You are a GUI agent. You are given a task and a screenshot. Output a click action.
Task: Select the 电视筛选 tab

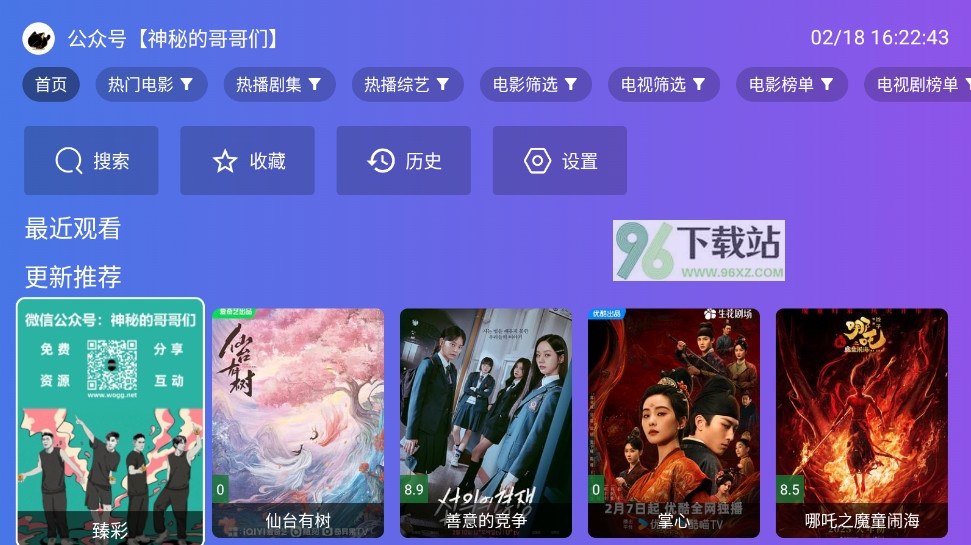(x=663, y=85)
